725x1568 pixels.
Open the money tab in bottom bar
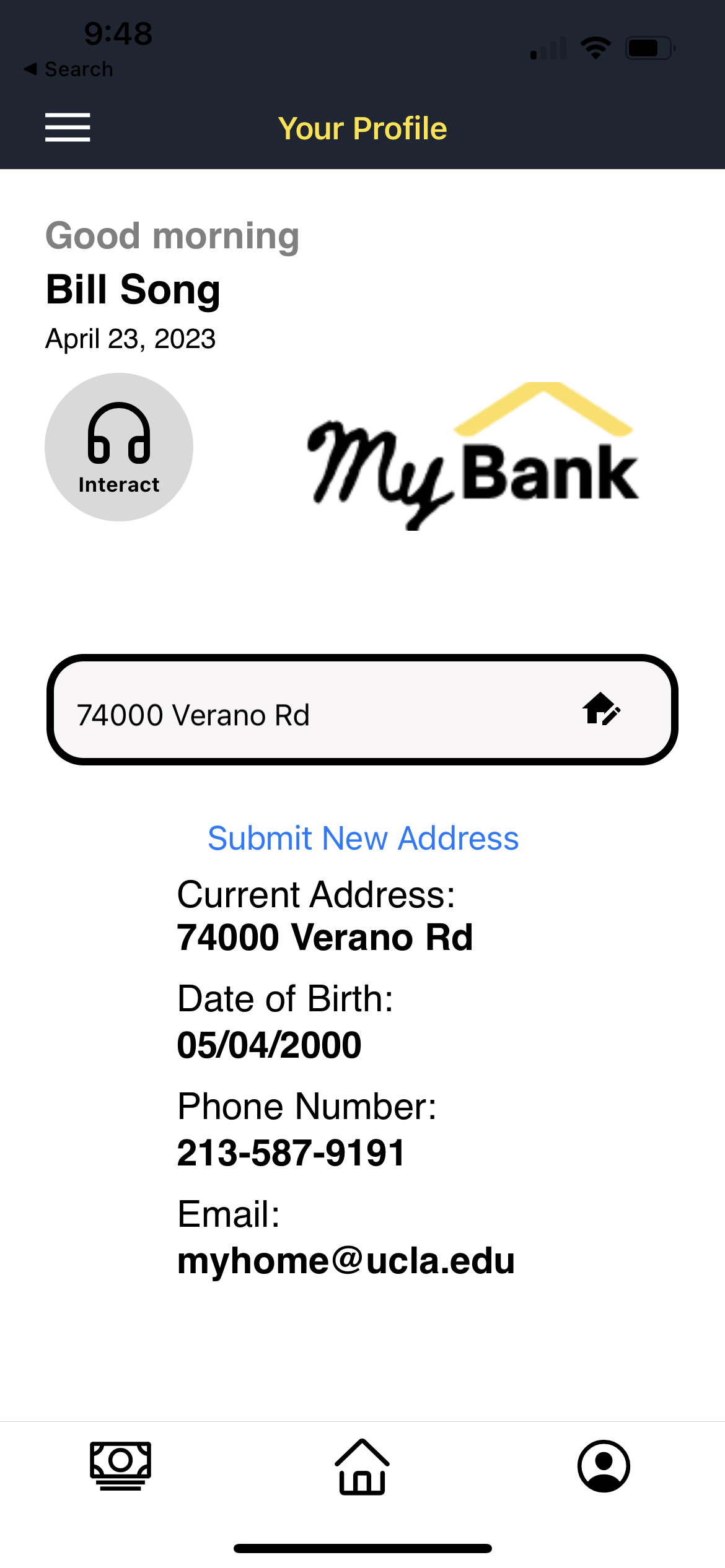click(x=120, y=1466)
